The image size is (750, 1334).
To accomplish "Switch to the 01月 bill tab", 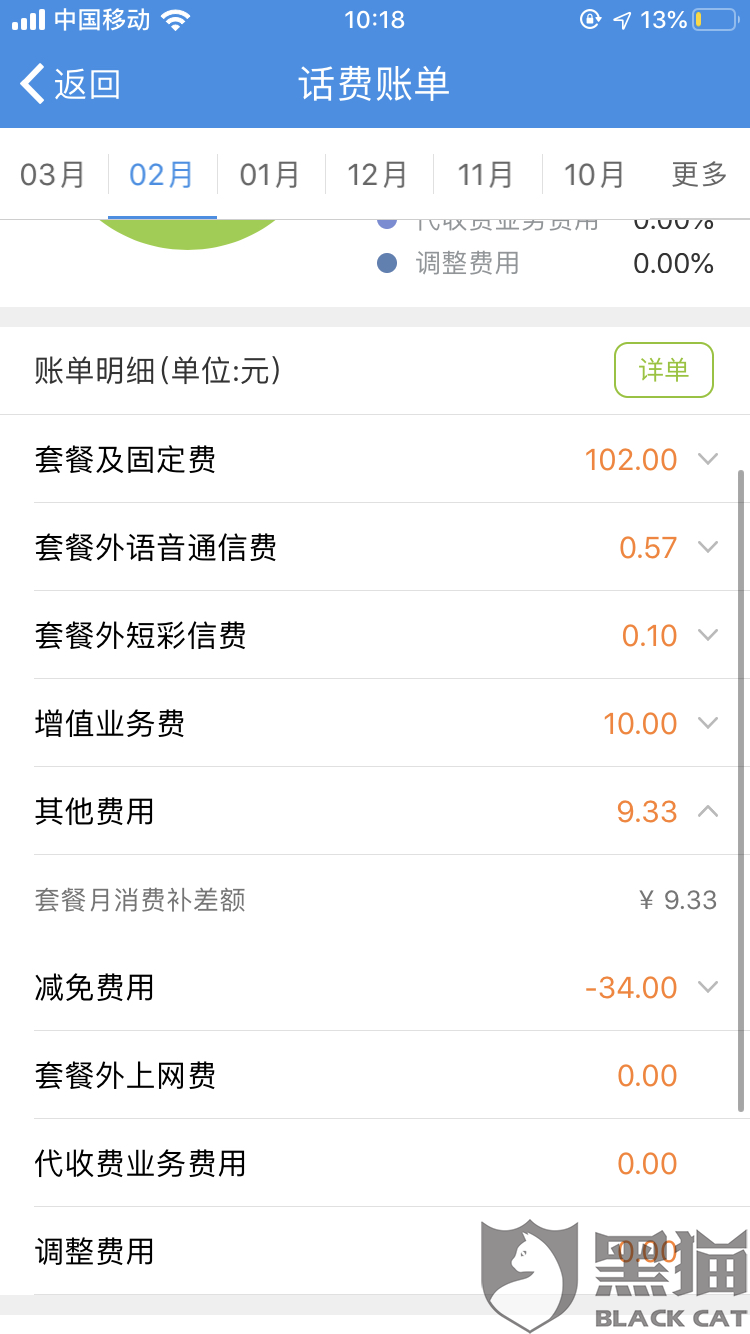I will [x=270, y=174].
